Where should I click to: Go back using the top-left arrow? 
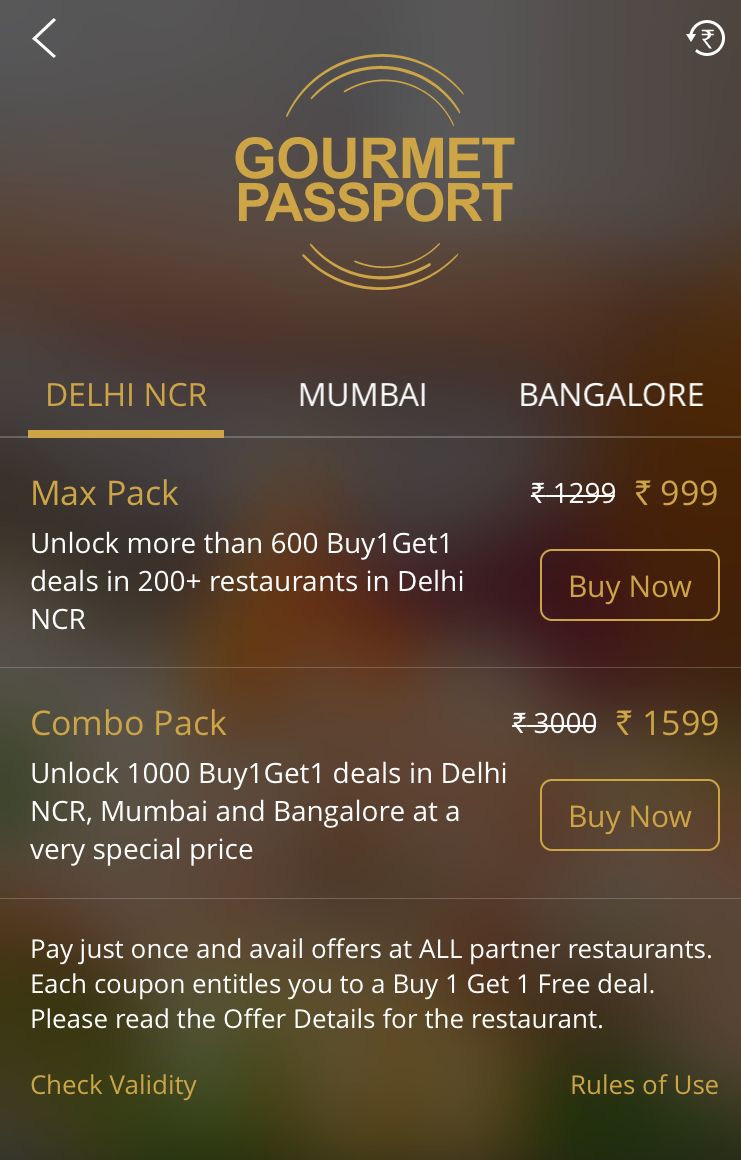pos(45,39)
